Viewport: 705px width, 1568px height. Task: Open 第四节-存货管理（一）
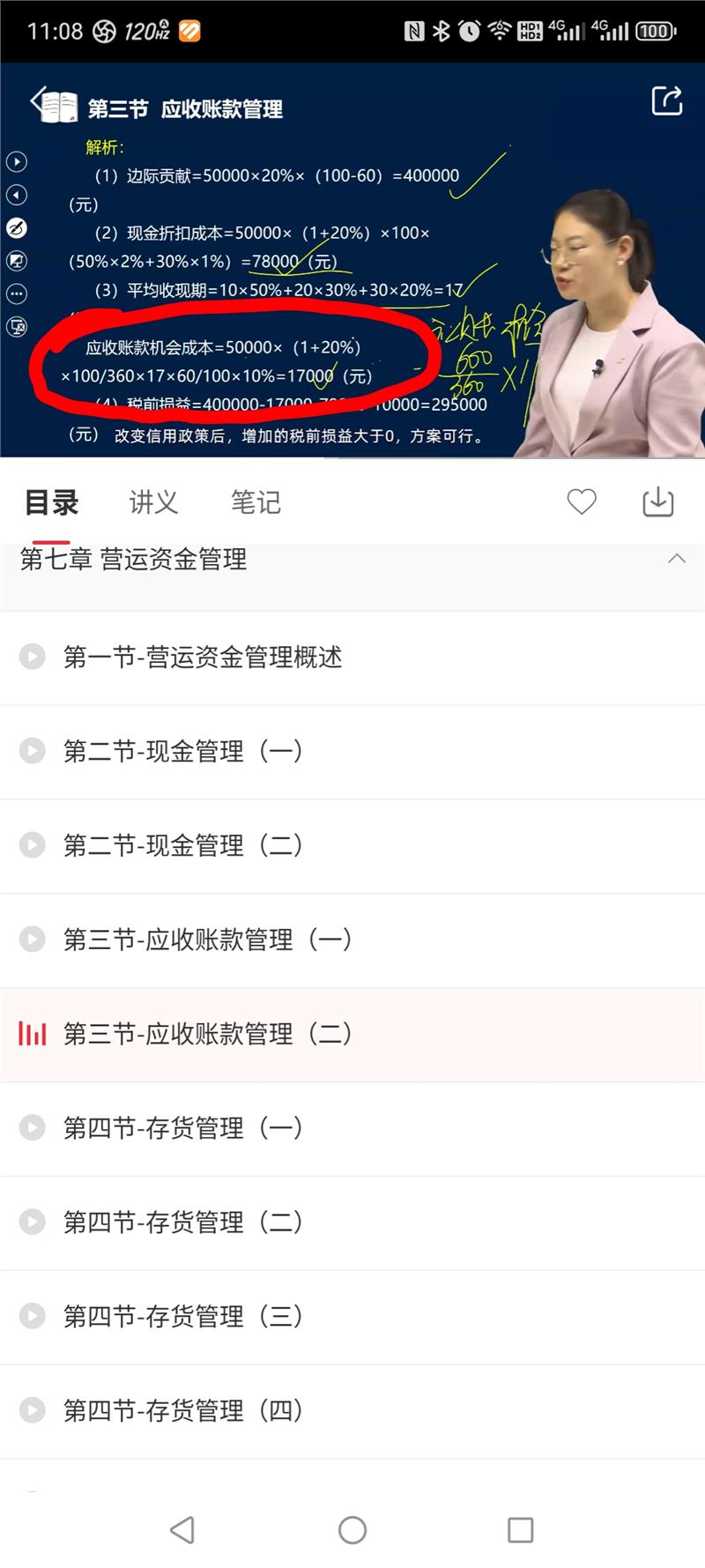pyautogui.click(x=352, y=1129)
